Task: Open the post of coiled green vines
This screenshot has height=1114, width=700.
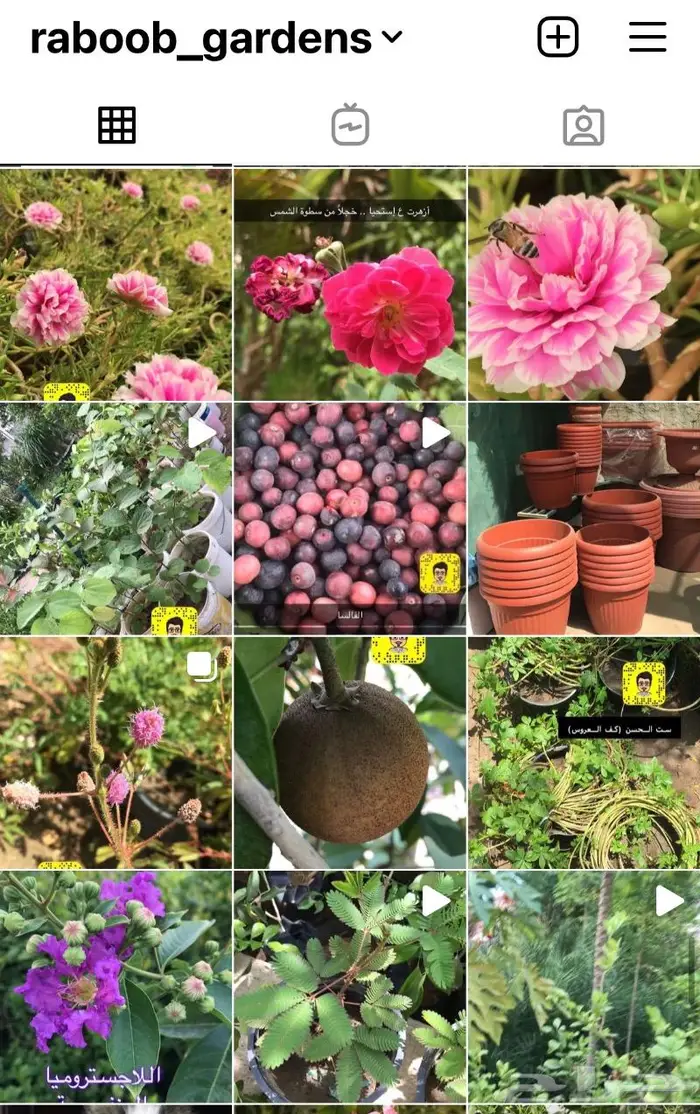Action: click(584, 752)
